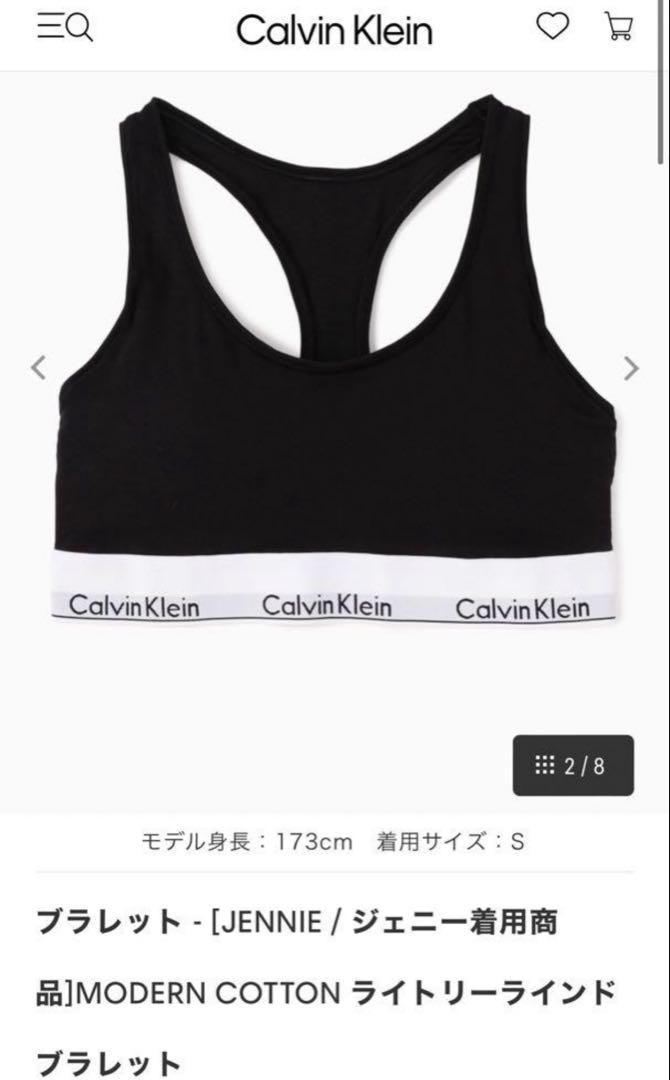Open the menu and search icon
Screen dimensions: 670x1080
coord(65,28)
